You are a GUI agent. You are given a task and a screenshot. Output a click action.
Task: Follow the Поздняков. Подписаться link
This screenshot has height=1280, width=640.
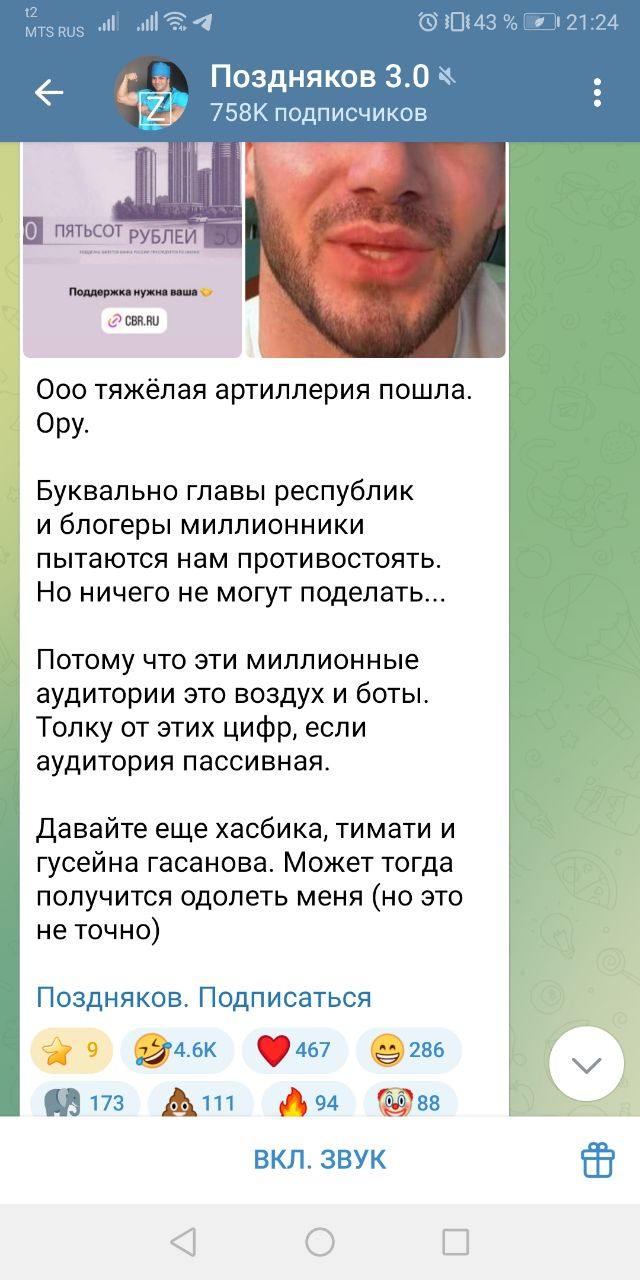coord(204,997)
